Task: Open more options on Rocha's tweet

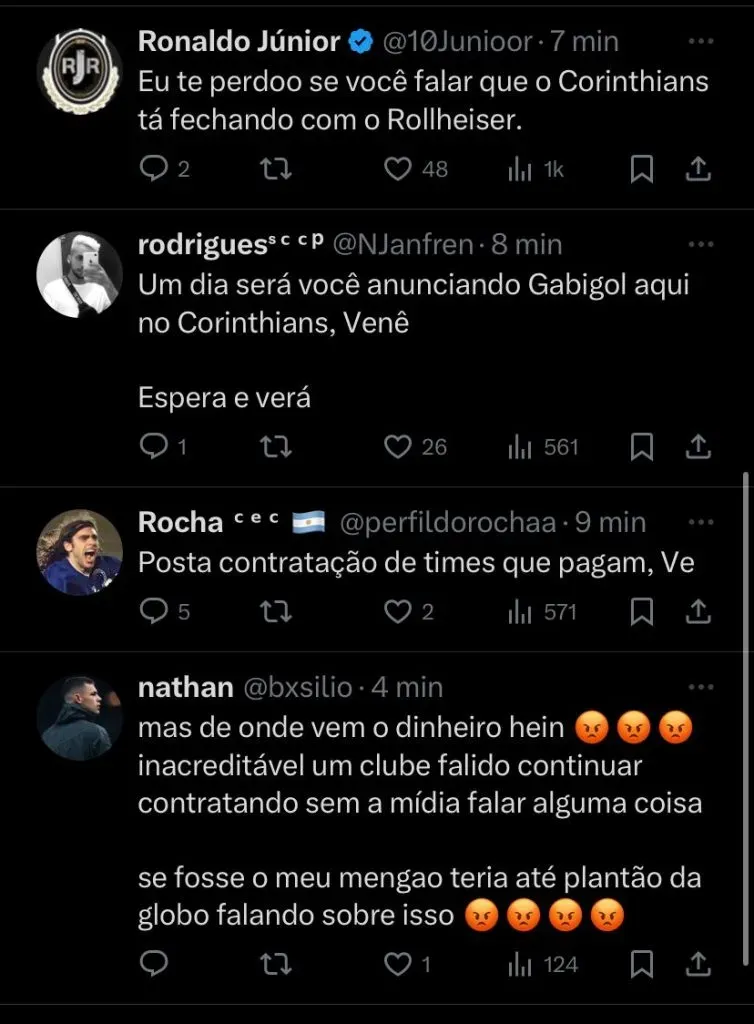Action: pyautogui.click(x=702, y=522)
